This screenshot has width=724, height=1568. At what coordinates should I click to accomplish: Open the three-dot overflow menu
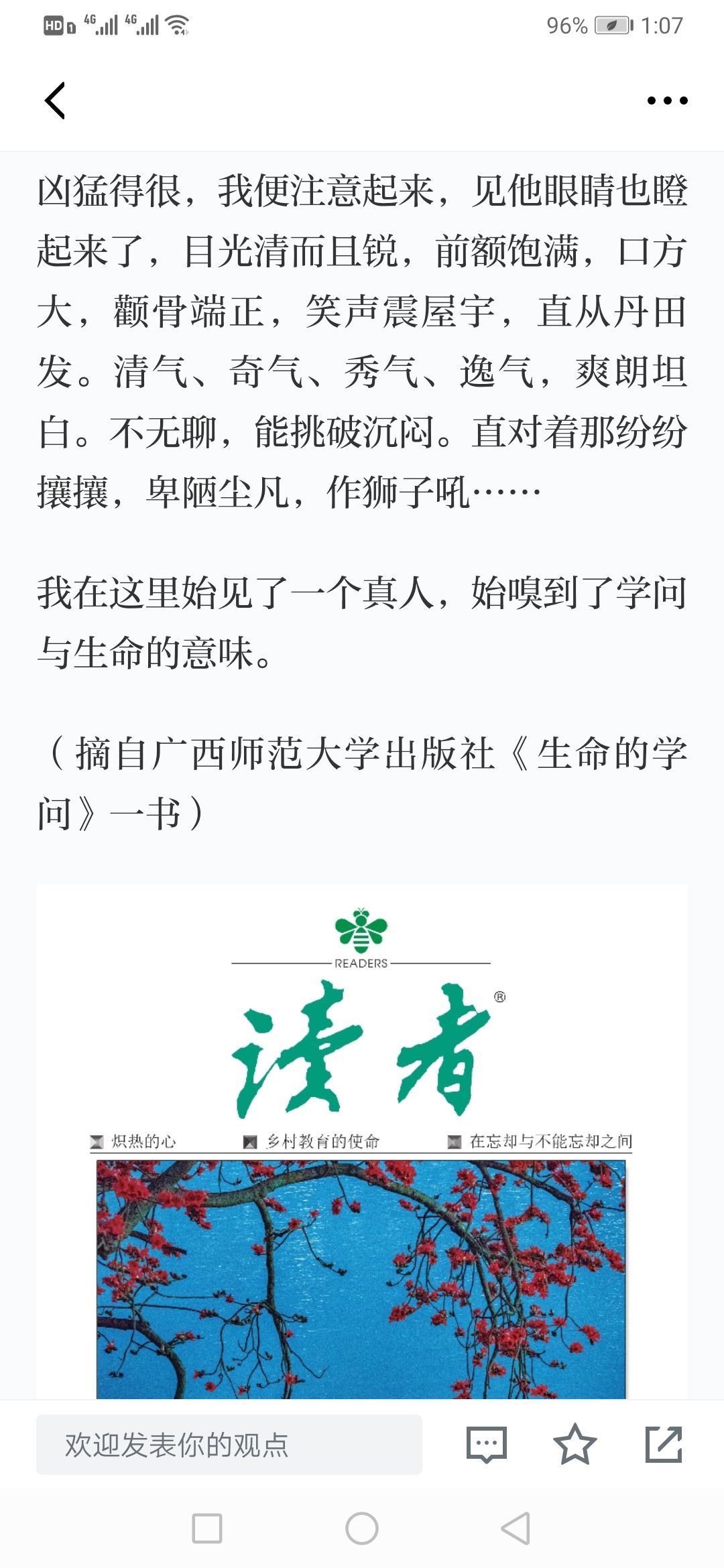point(667,101)
